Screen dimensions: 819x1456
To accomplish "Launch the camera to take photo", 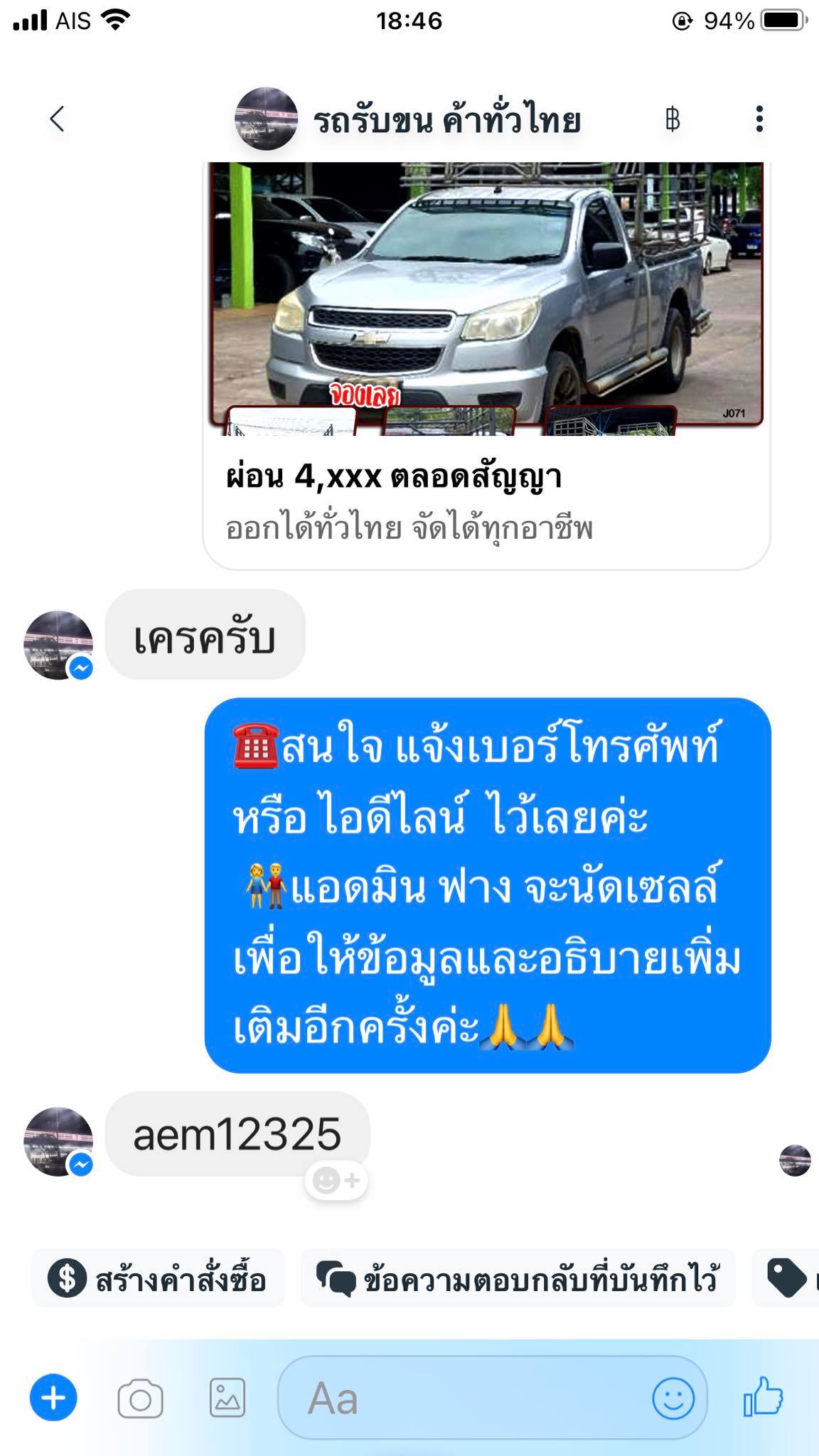I will coord(140,1399).
